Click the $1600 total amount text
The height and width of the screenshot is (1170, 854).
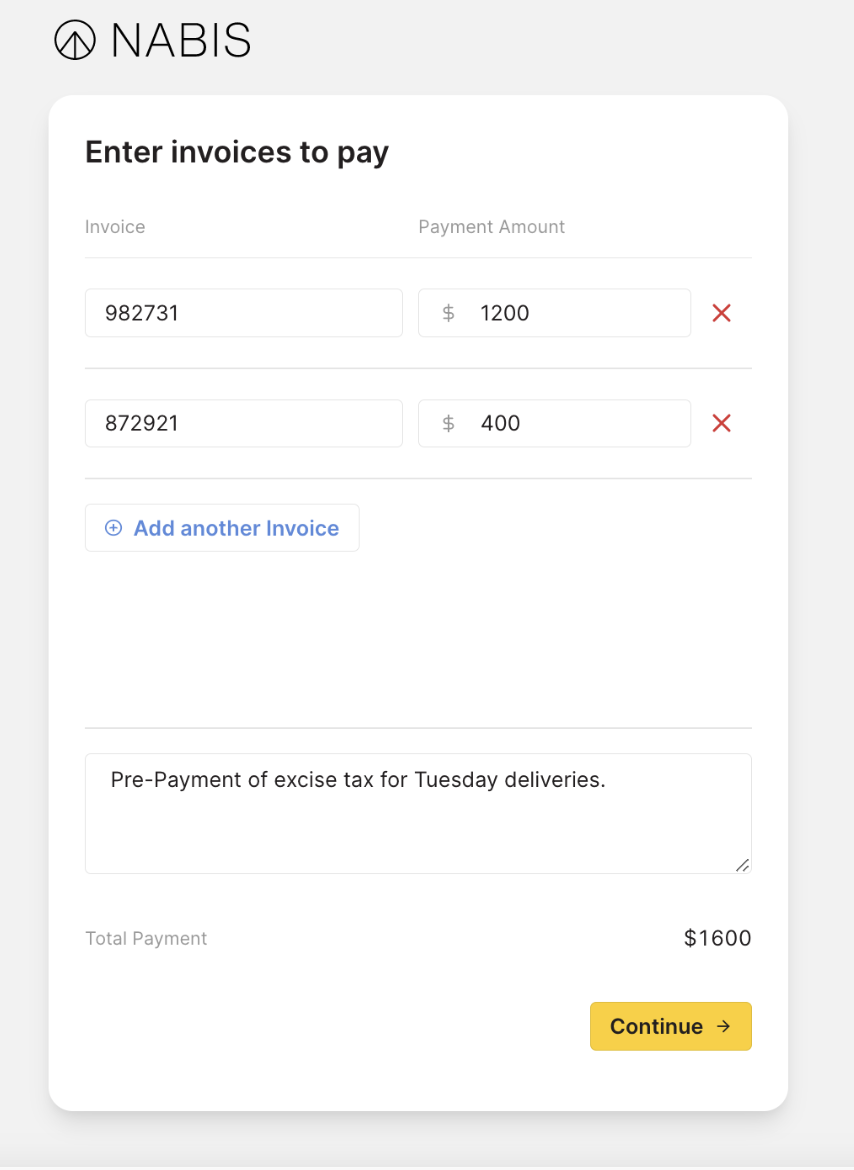point(717,938)
